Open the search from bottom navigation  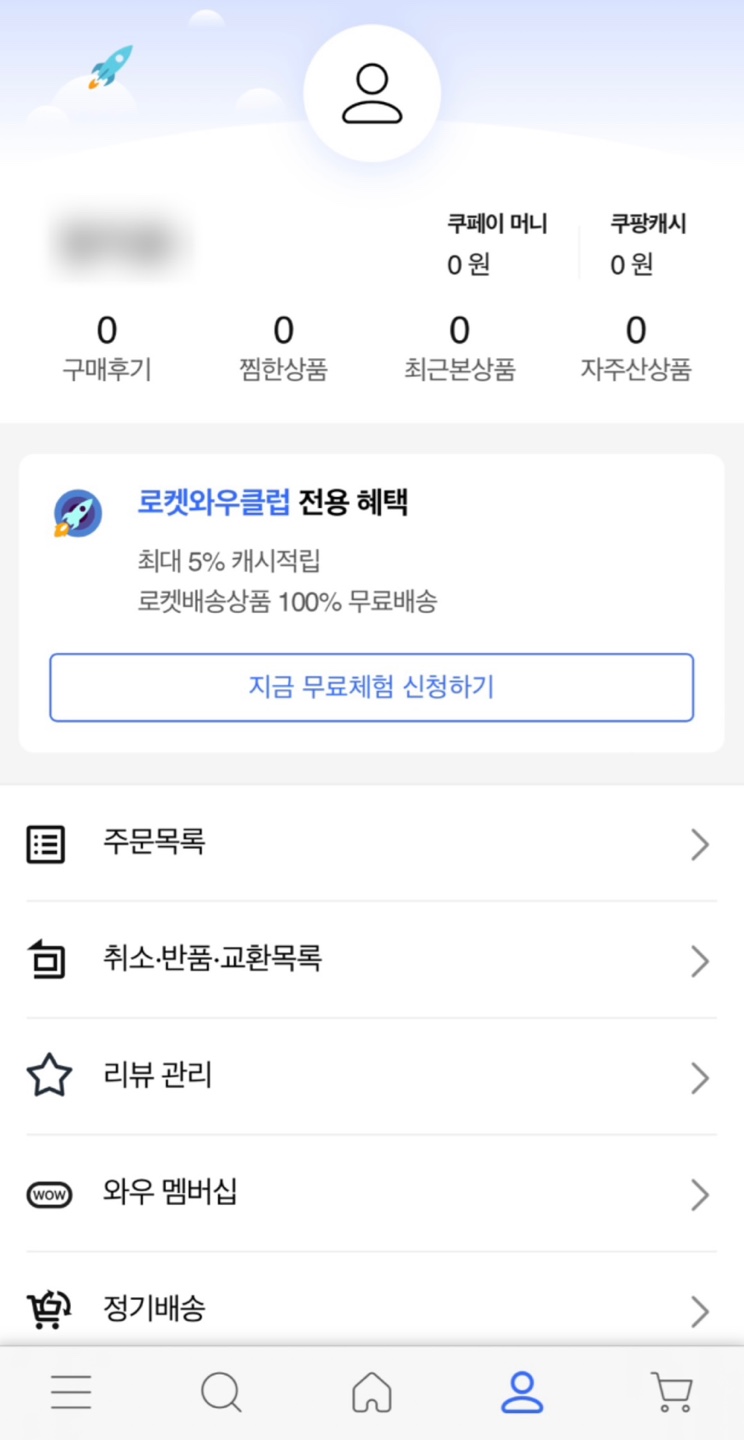click(x=221, y=1390)
